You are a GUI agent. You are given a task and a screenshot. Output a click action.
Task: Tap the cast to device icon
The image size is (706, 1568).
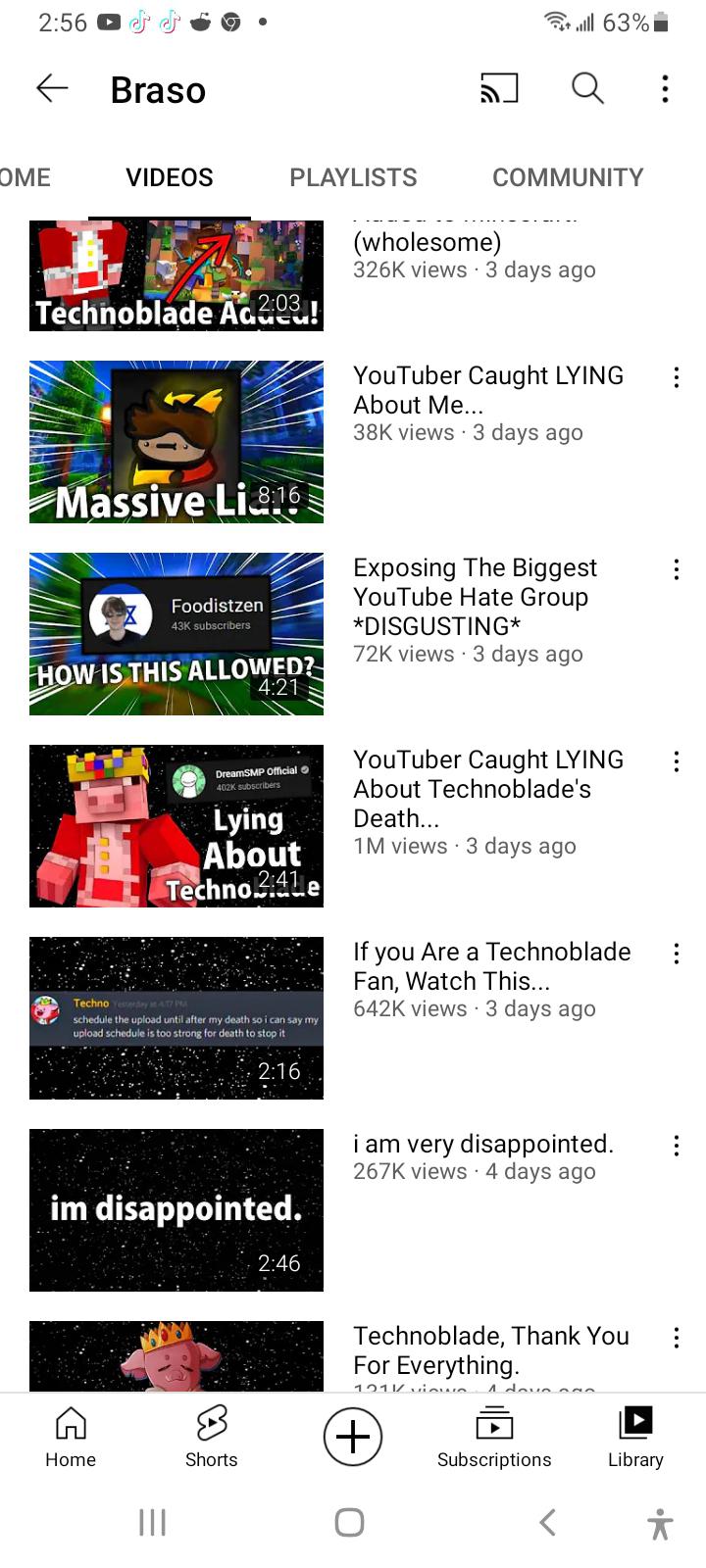coord(499,89)
